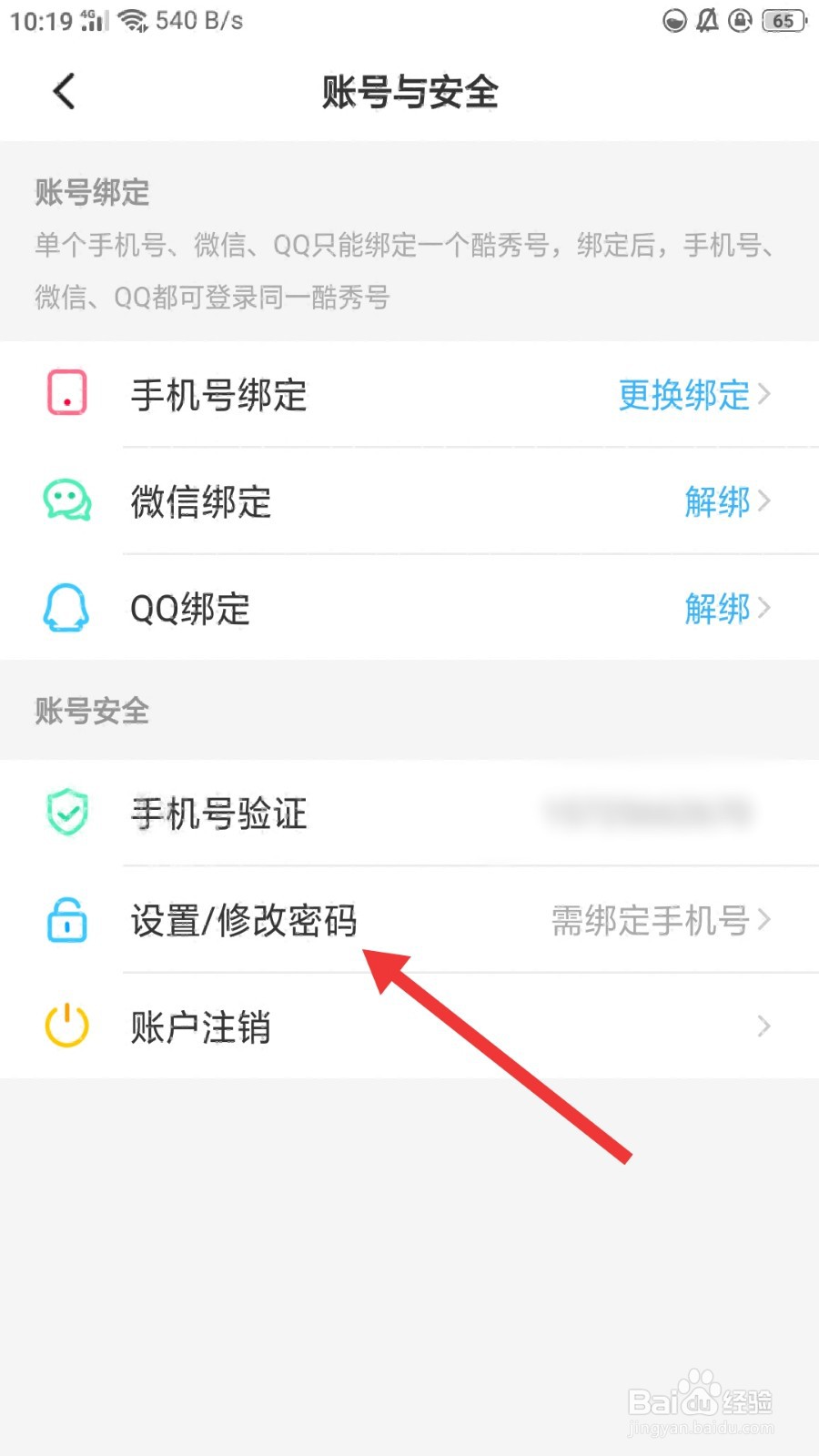Tap the masked phone number next to 手机号验证
This screenshot has width=819, height=1456.
coord(646,813)
